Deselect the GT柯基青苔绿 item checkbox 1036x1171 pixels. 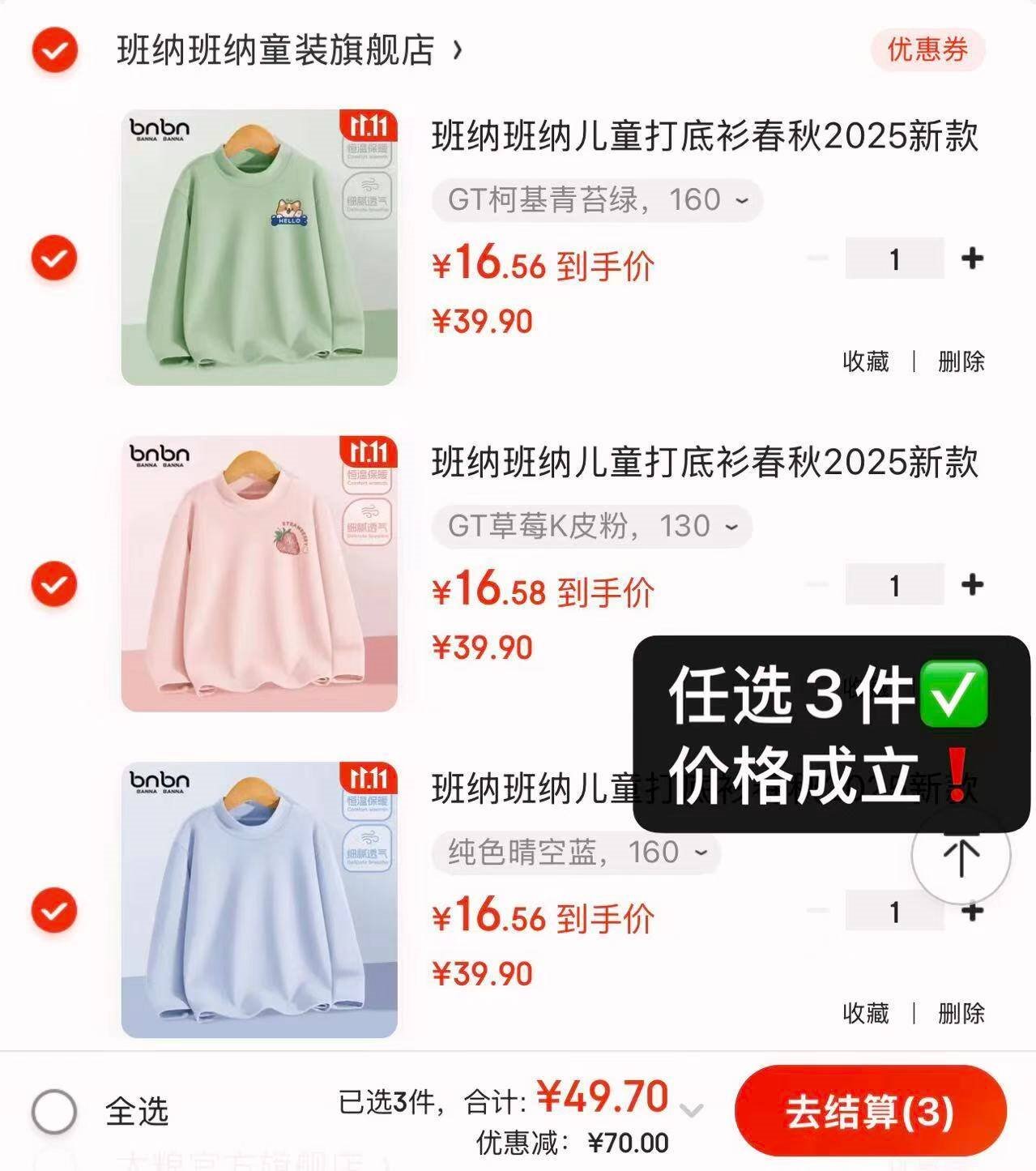click(x=54, y=259)
